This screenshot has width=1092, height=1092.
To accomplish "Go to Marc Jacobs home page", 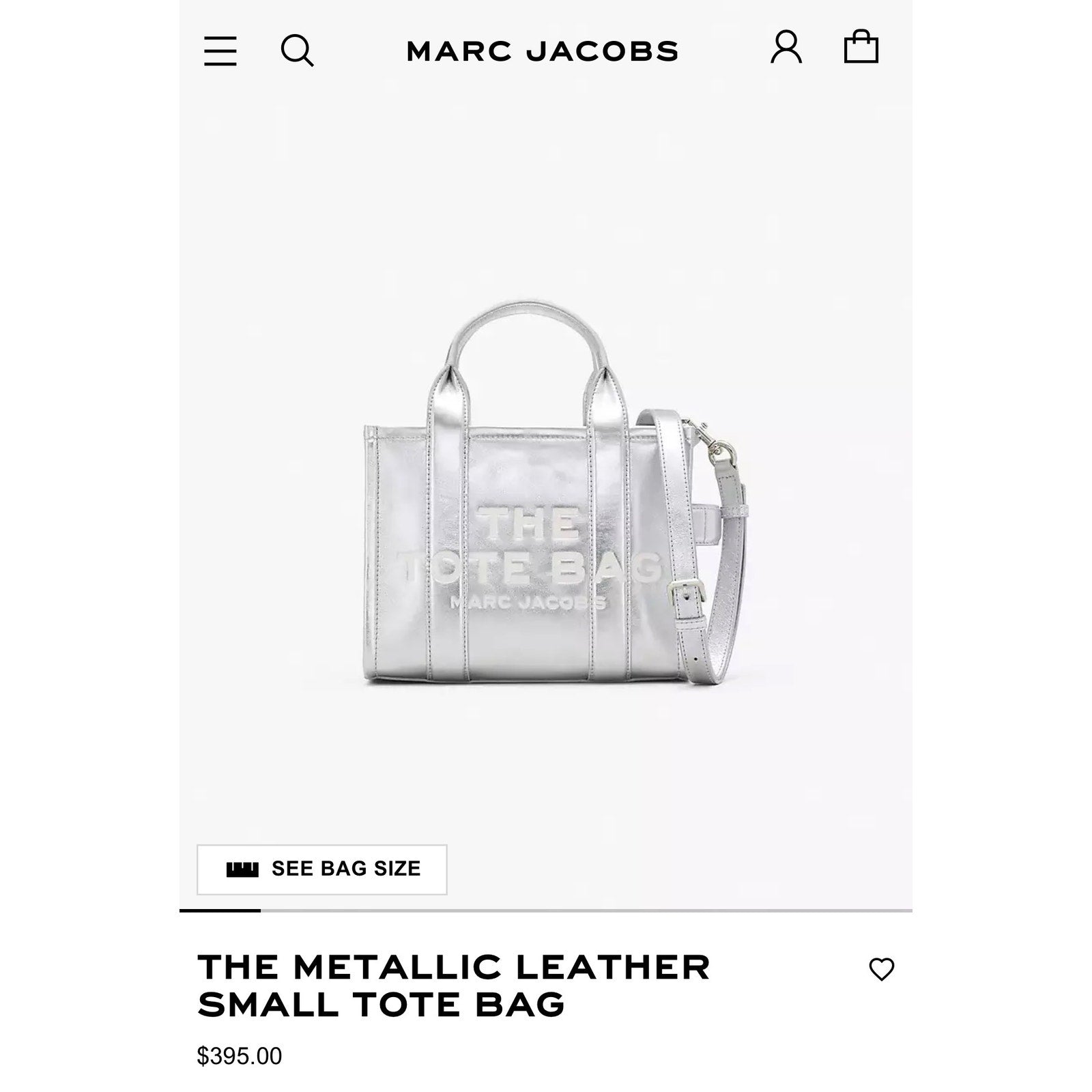I will tap(543, 51).
